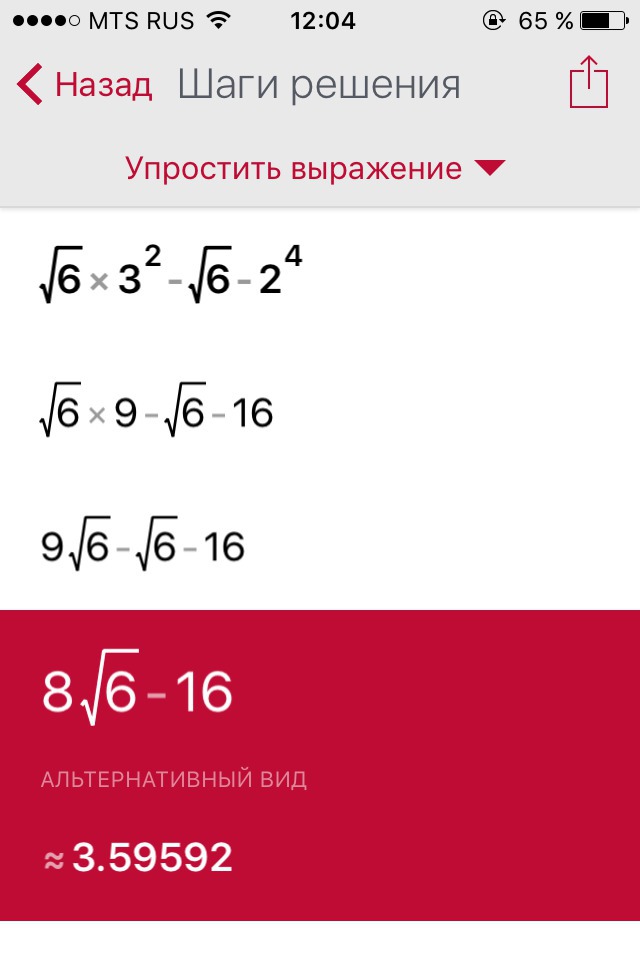This screenshot has height=960, width=640.
Task: Share the solution steps
Action: [x=589, y=84]
